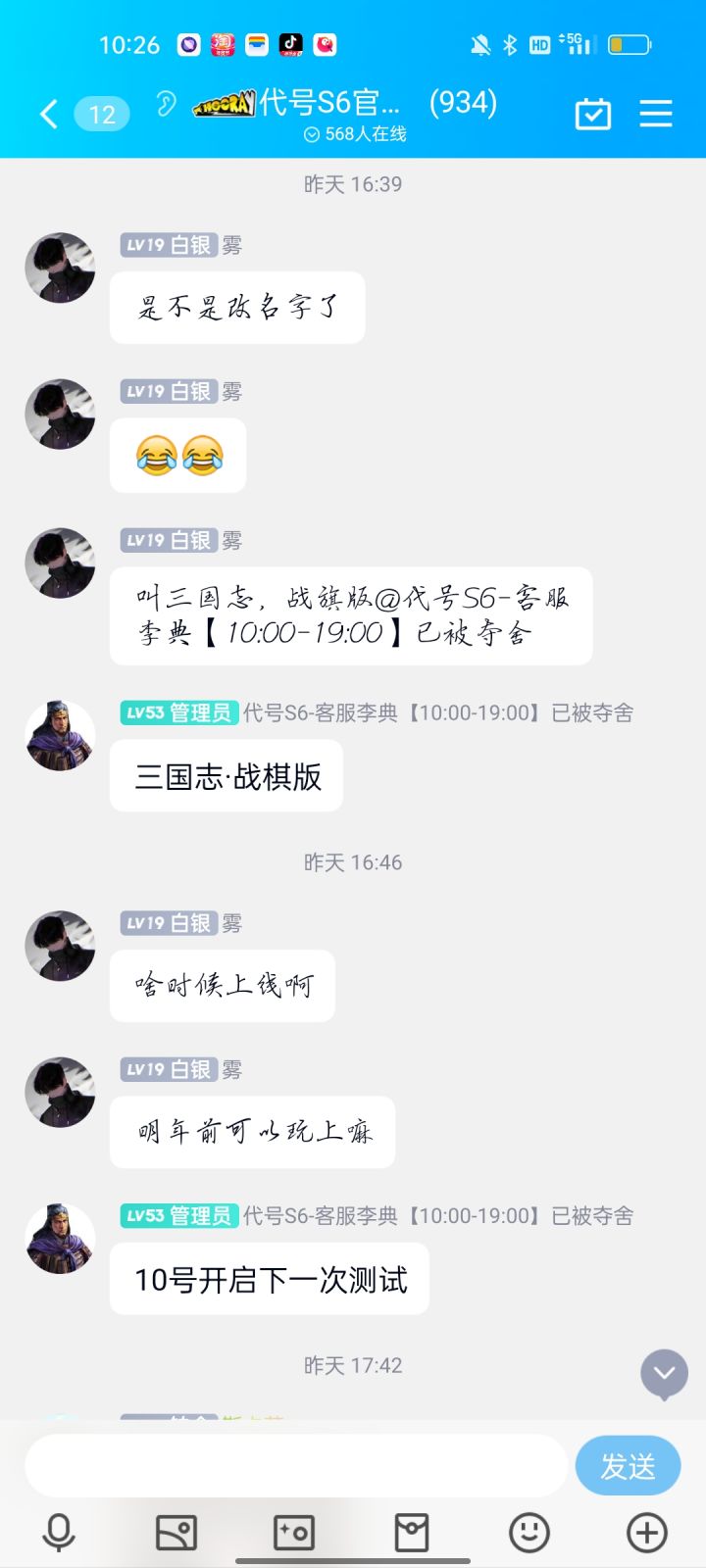Tap the camera capture icon
Viewport: 706px width, 1568px height.
(294, 1532)
